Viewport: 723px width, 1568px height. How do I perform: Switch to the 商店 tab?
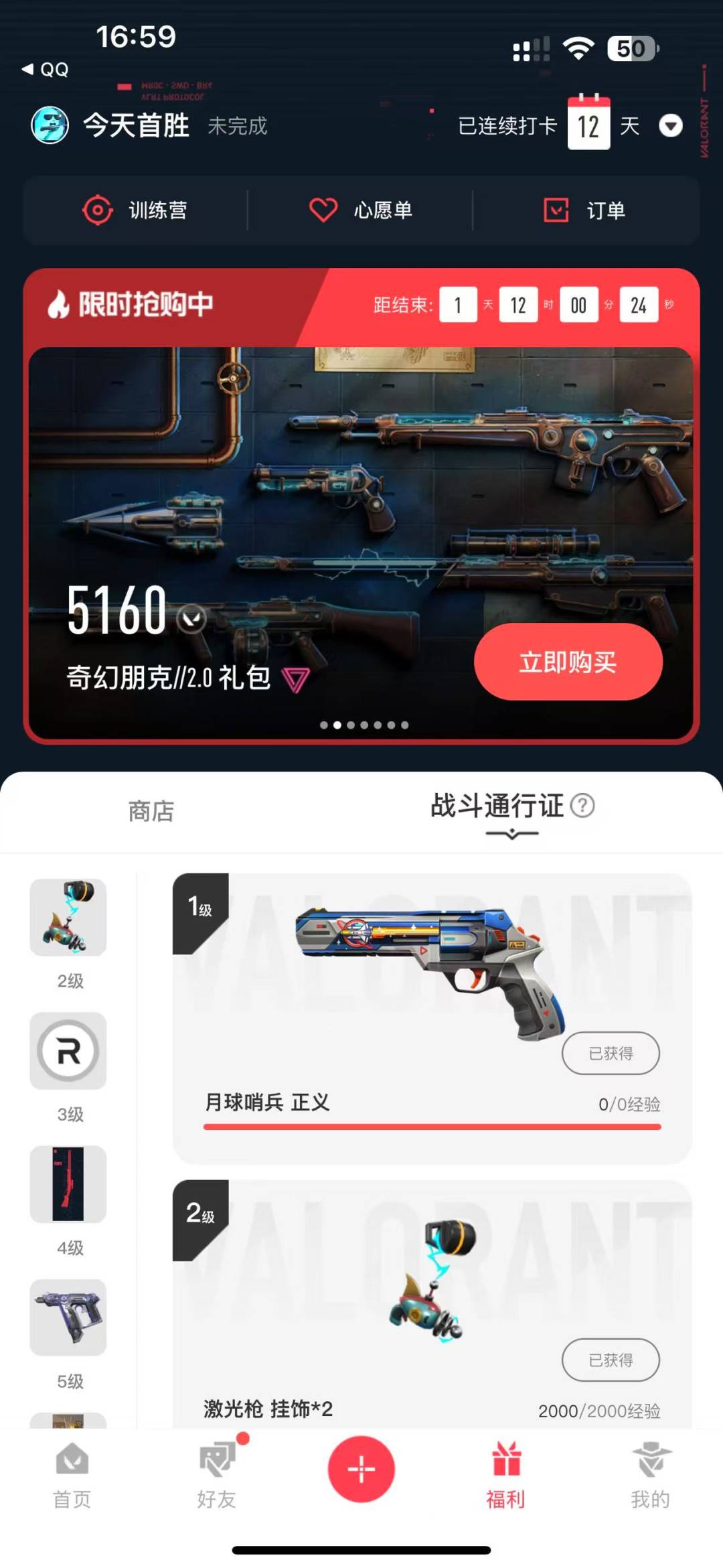click(x=151, y=811)
